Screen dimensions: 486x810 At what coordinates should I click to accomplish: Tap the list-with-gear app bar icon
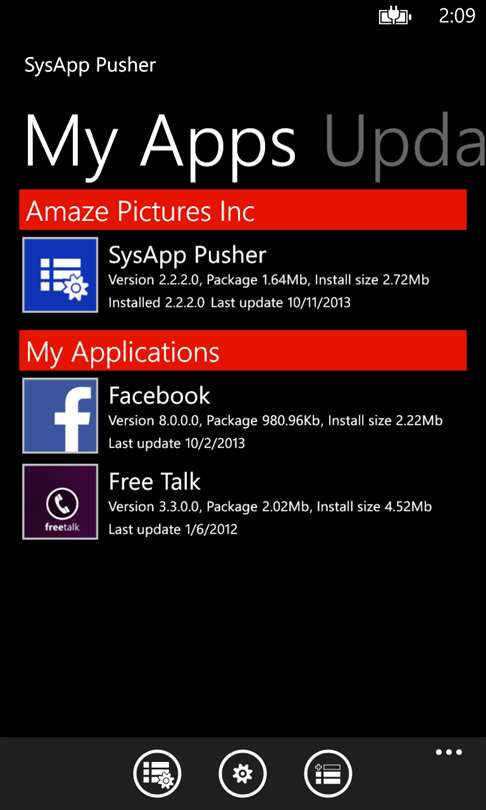pos(158,773)
